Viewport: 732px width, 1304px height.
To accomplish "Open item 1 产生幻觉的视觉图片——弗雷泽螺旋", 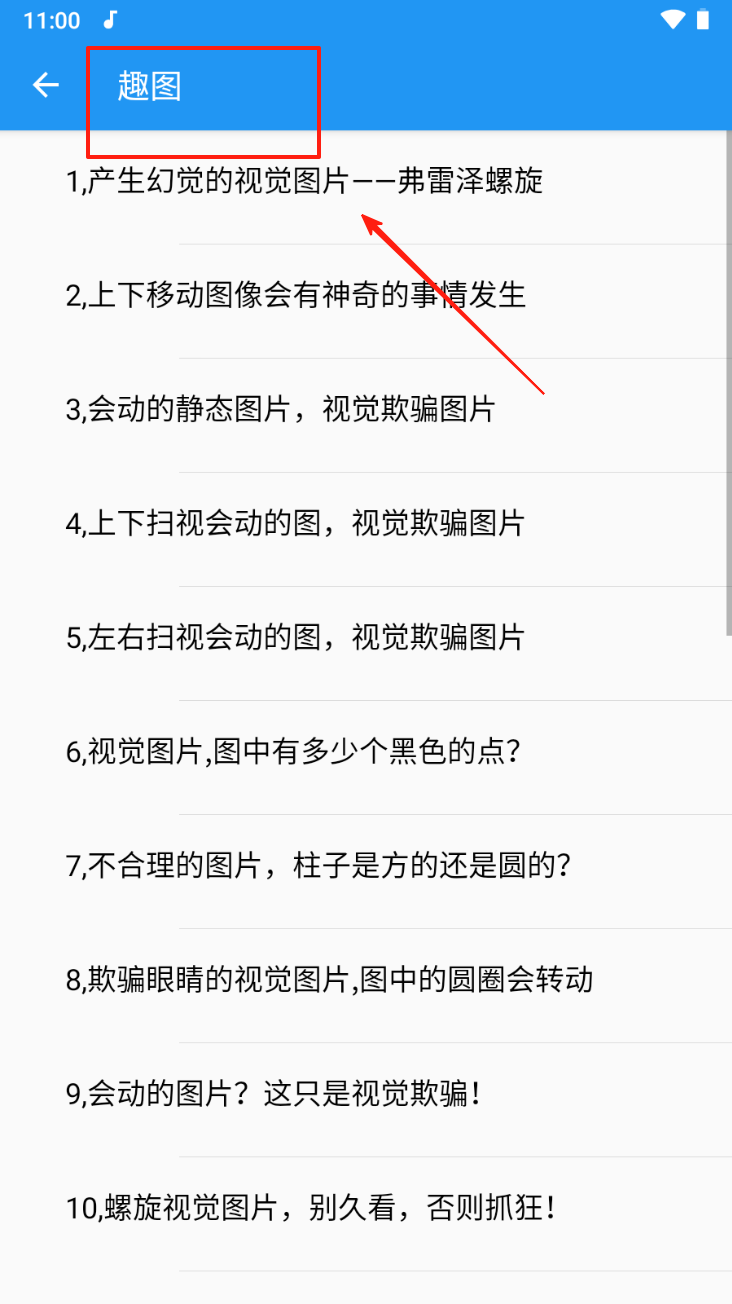I will coord(304,182).
